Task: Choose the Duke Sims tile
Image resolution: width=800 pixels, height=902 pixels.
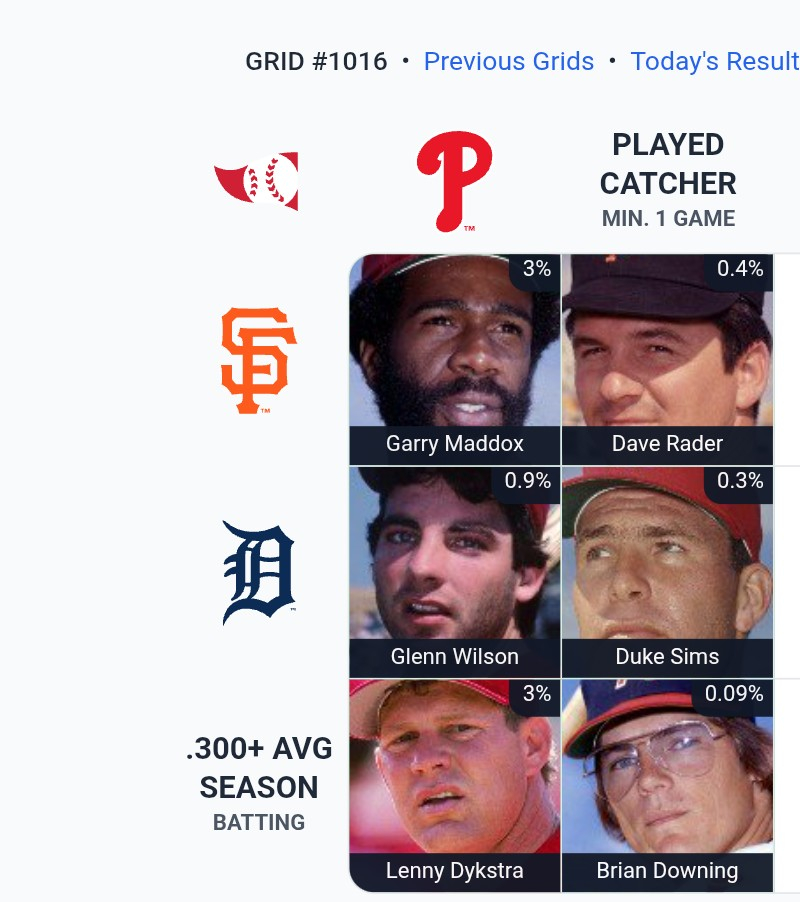Action: coord(667,572)
